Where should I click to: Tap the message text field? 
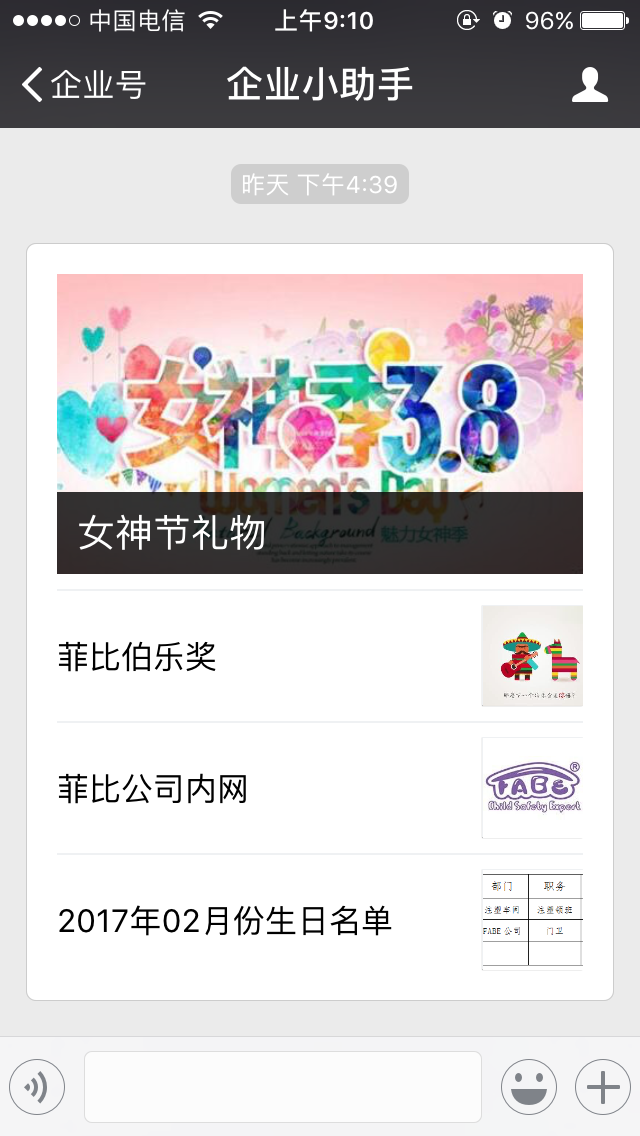coord(283,1087)
